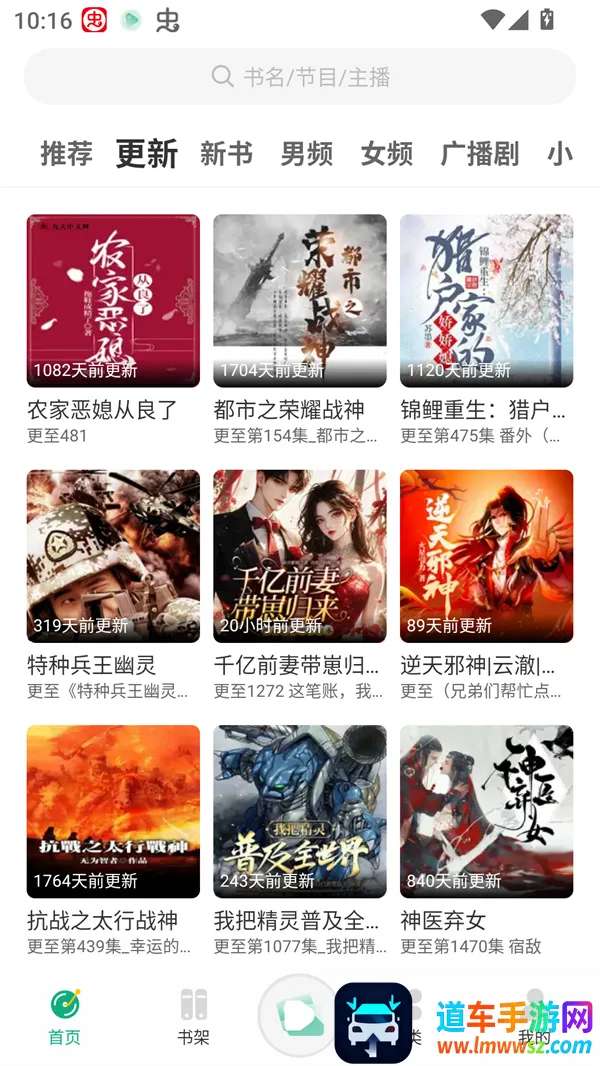Screen dimensions: 600x1066
Task: Open the book 都市之荣耀战神
Action: coord(300,300)
